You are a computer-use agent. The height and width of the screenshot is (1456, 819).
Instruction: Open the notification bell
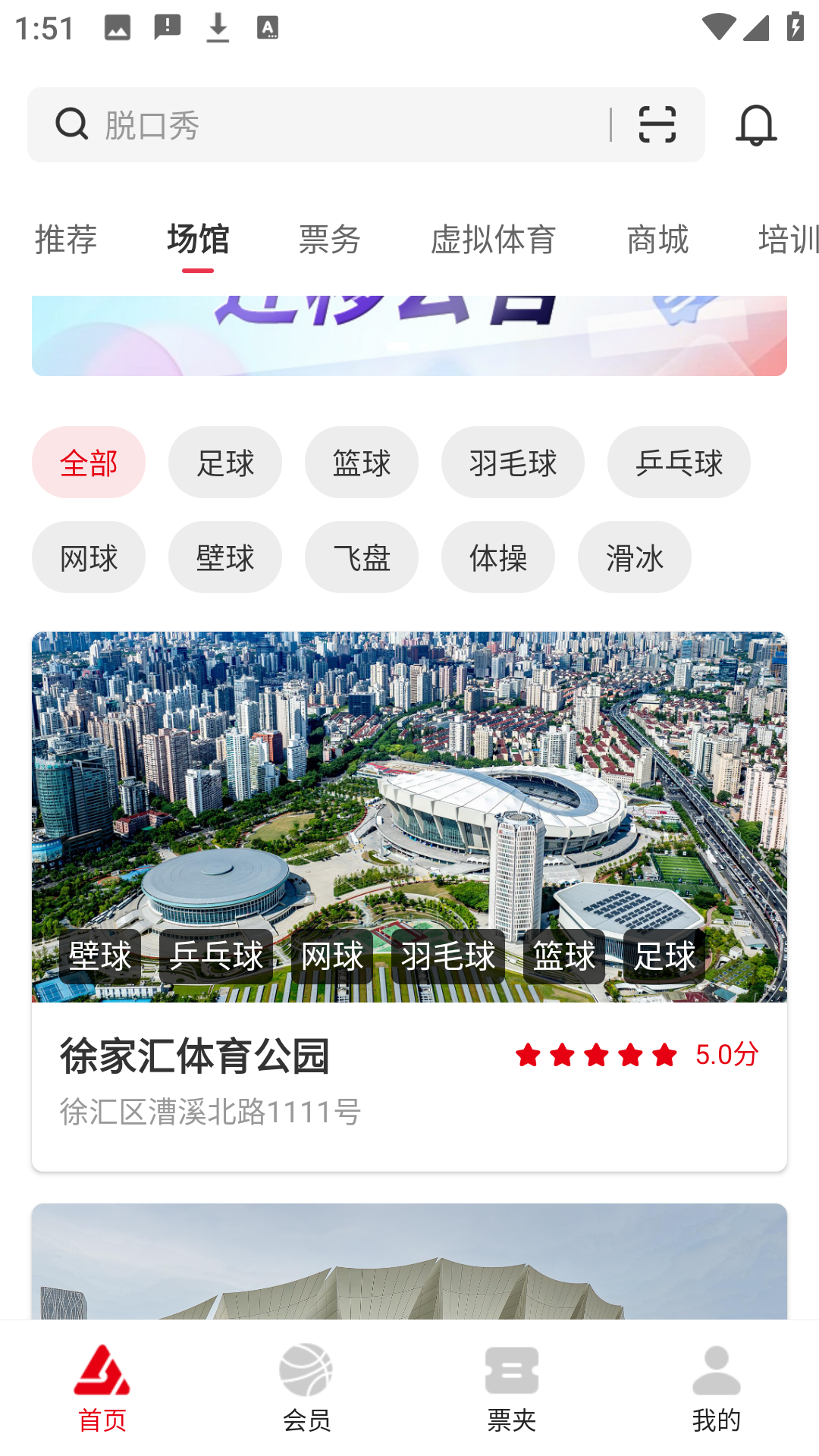(756, 124)
